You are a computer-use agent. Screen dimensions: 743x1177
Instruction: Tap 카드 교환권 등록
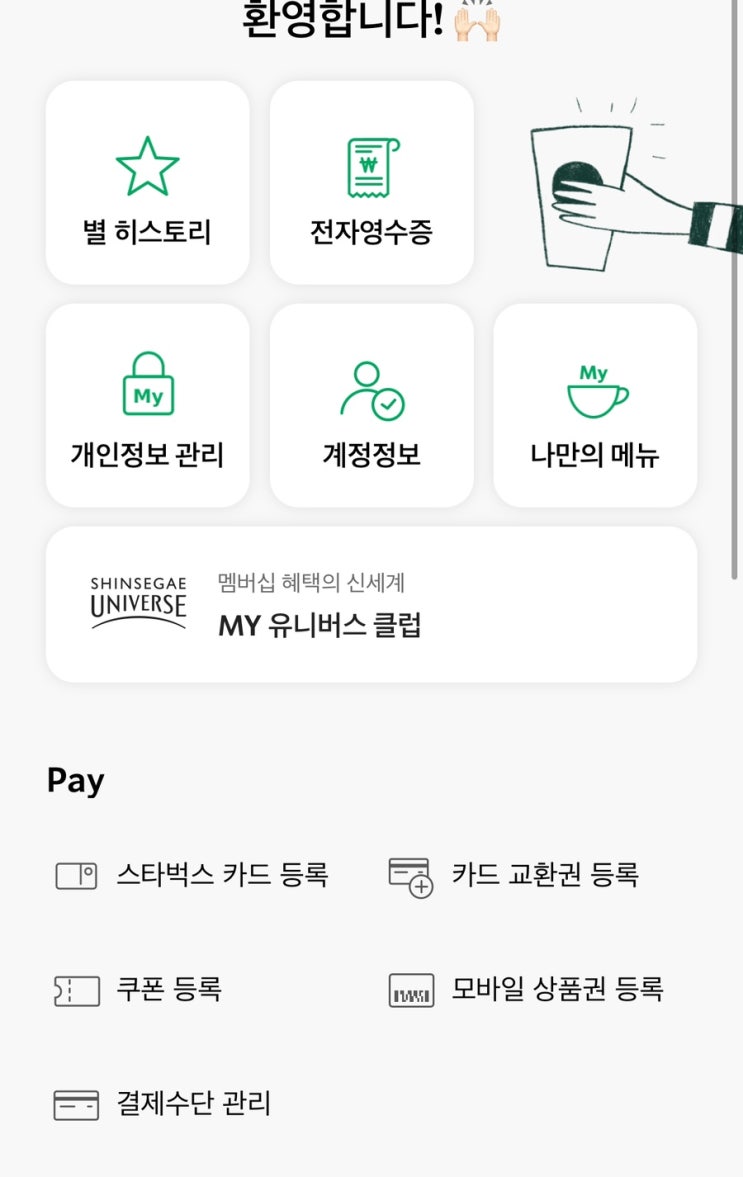514,876
